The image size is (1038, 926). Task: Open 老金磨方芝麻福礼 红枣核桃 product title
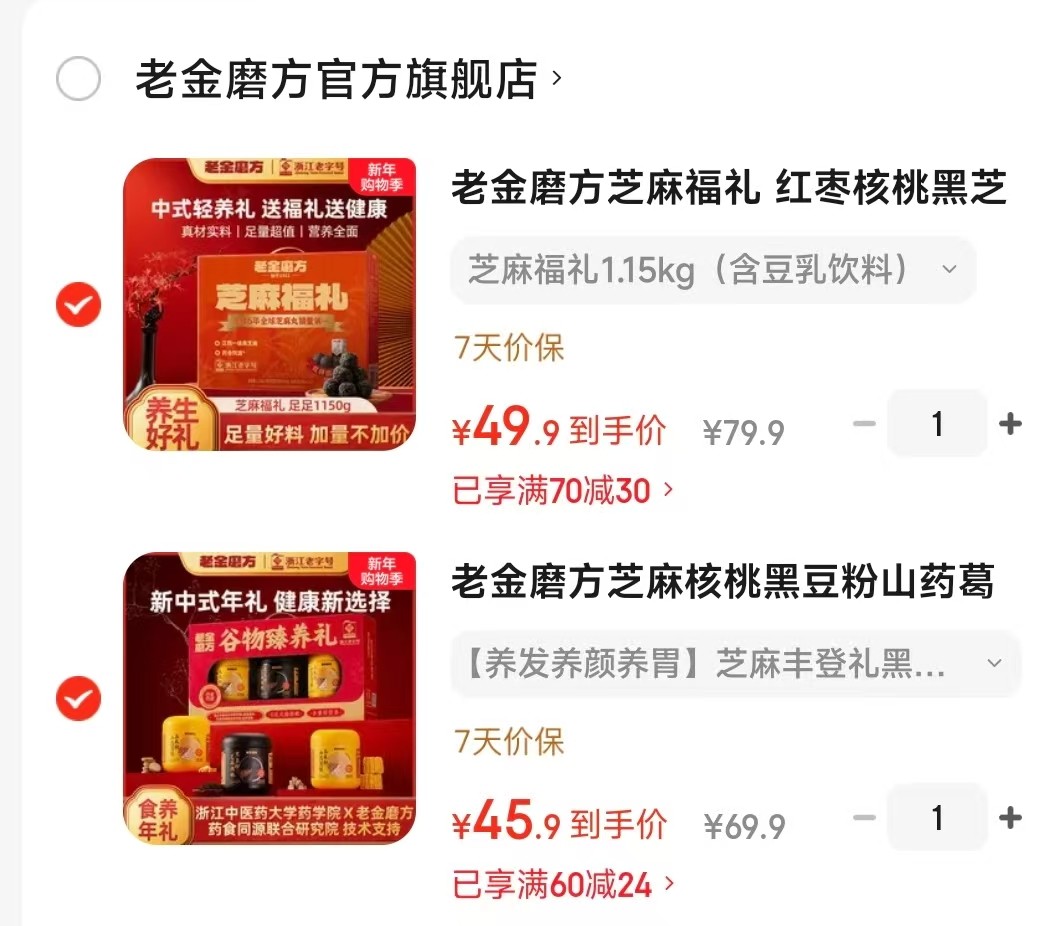727,188
